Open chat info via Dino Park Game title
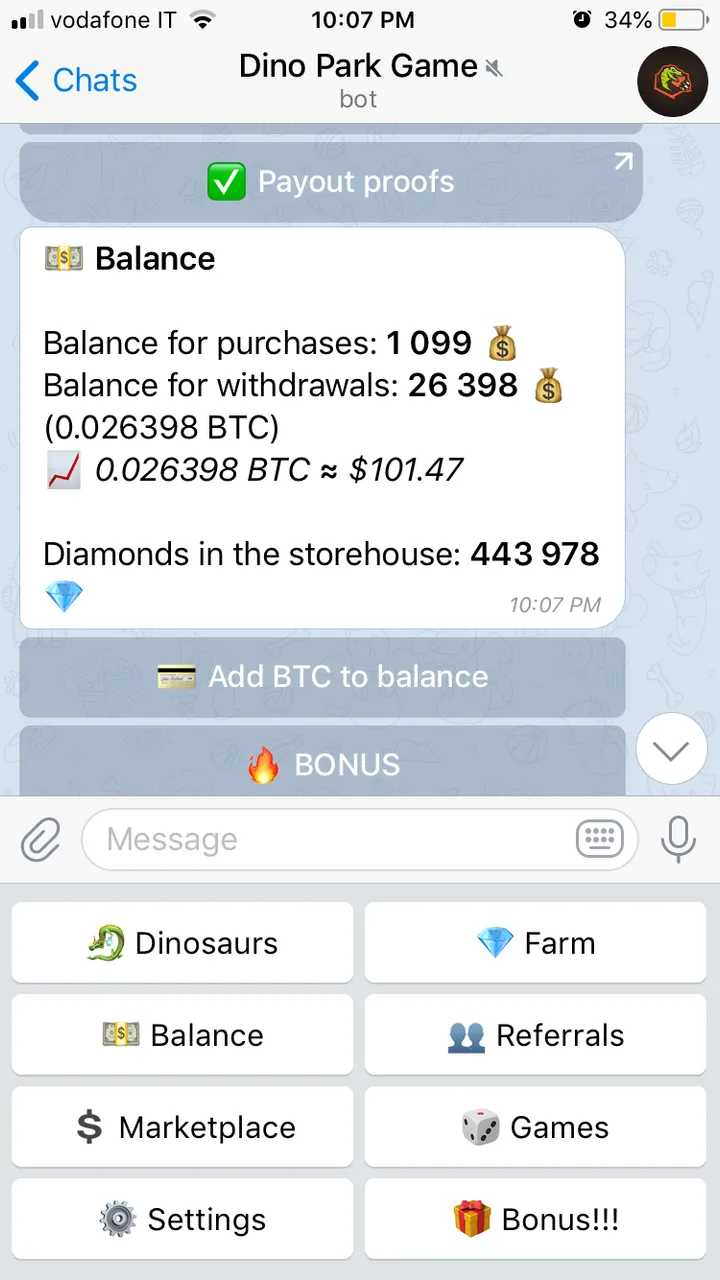 point(358,67)
